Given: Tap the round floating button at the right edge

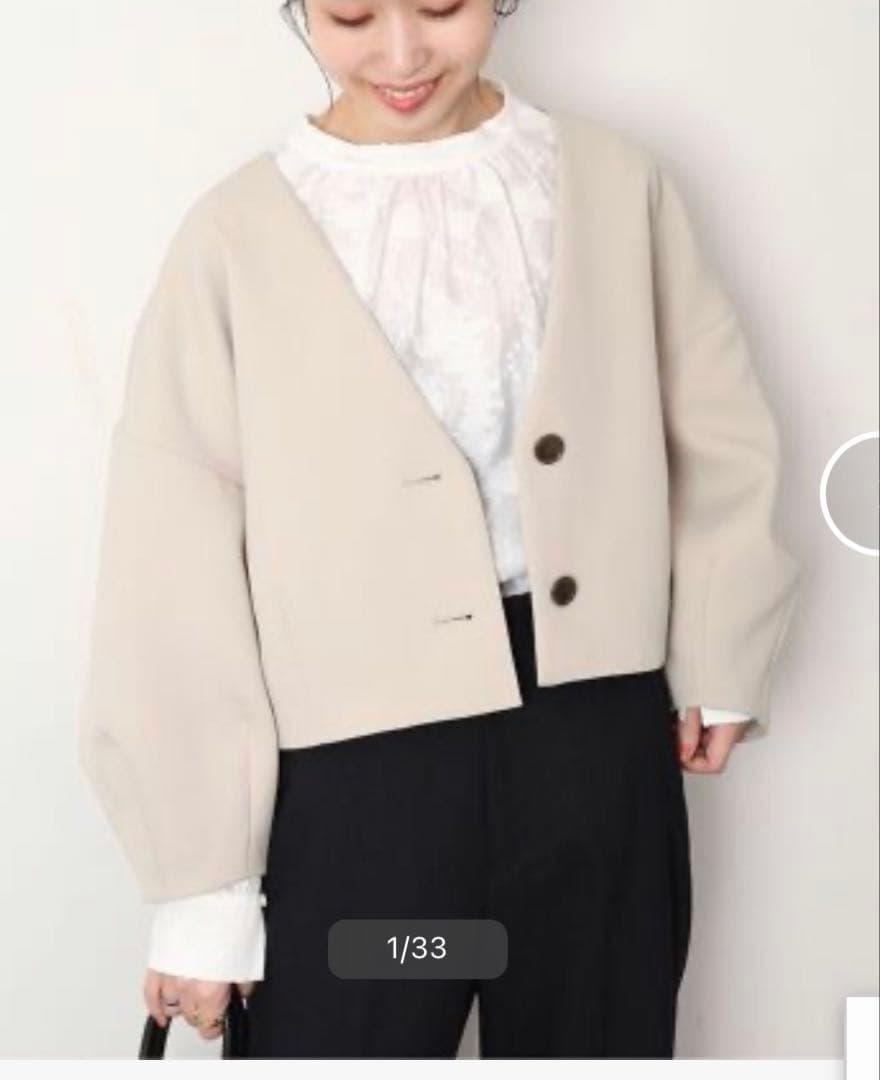Looking at the screenshot, I should (852, 492).
